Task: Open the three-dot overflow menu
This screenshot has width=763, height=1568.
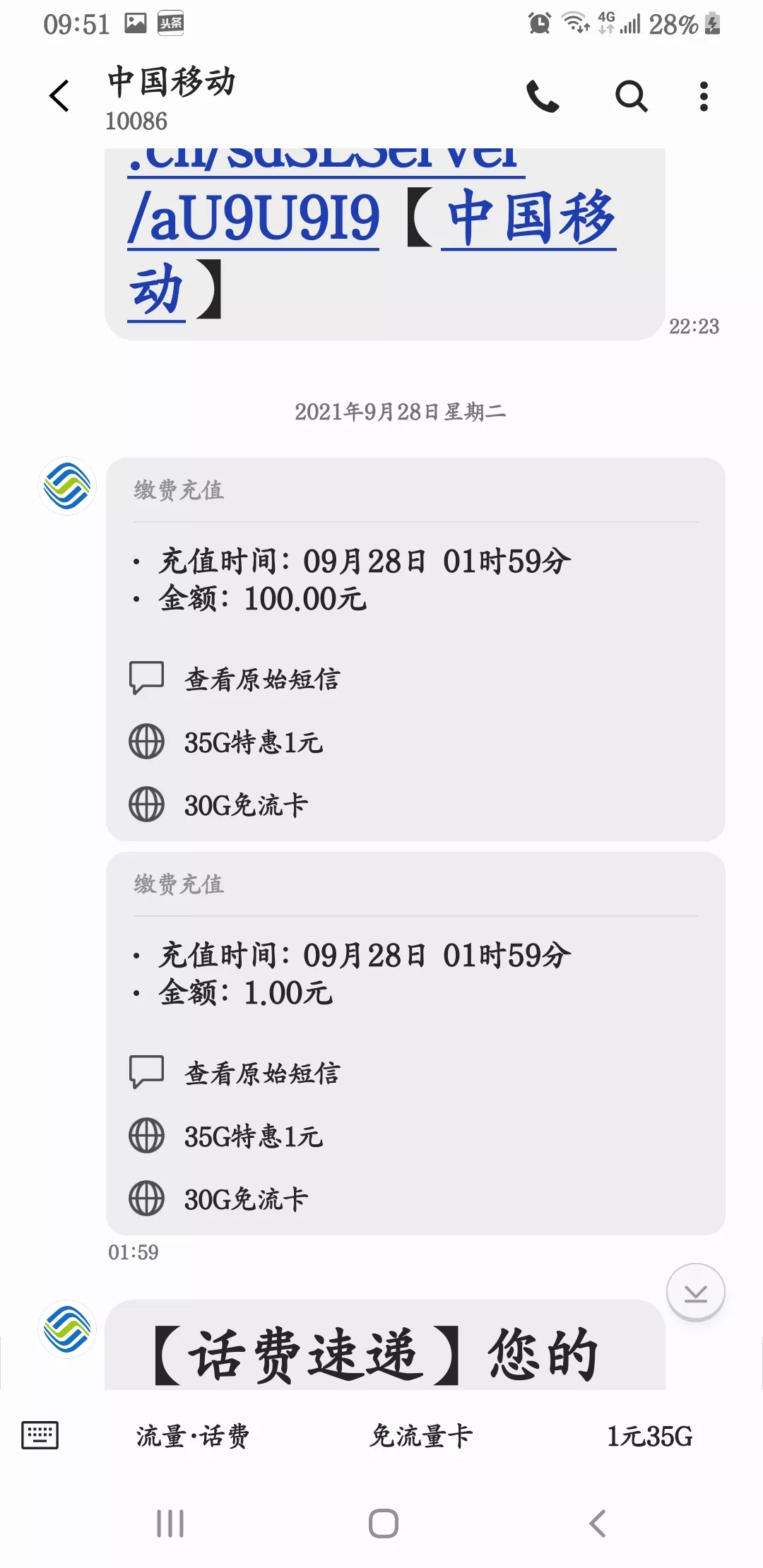Action: coord(703,97)
